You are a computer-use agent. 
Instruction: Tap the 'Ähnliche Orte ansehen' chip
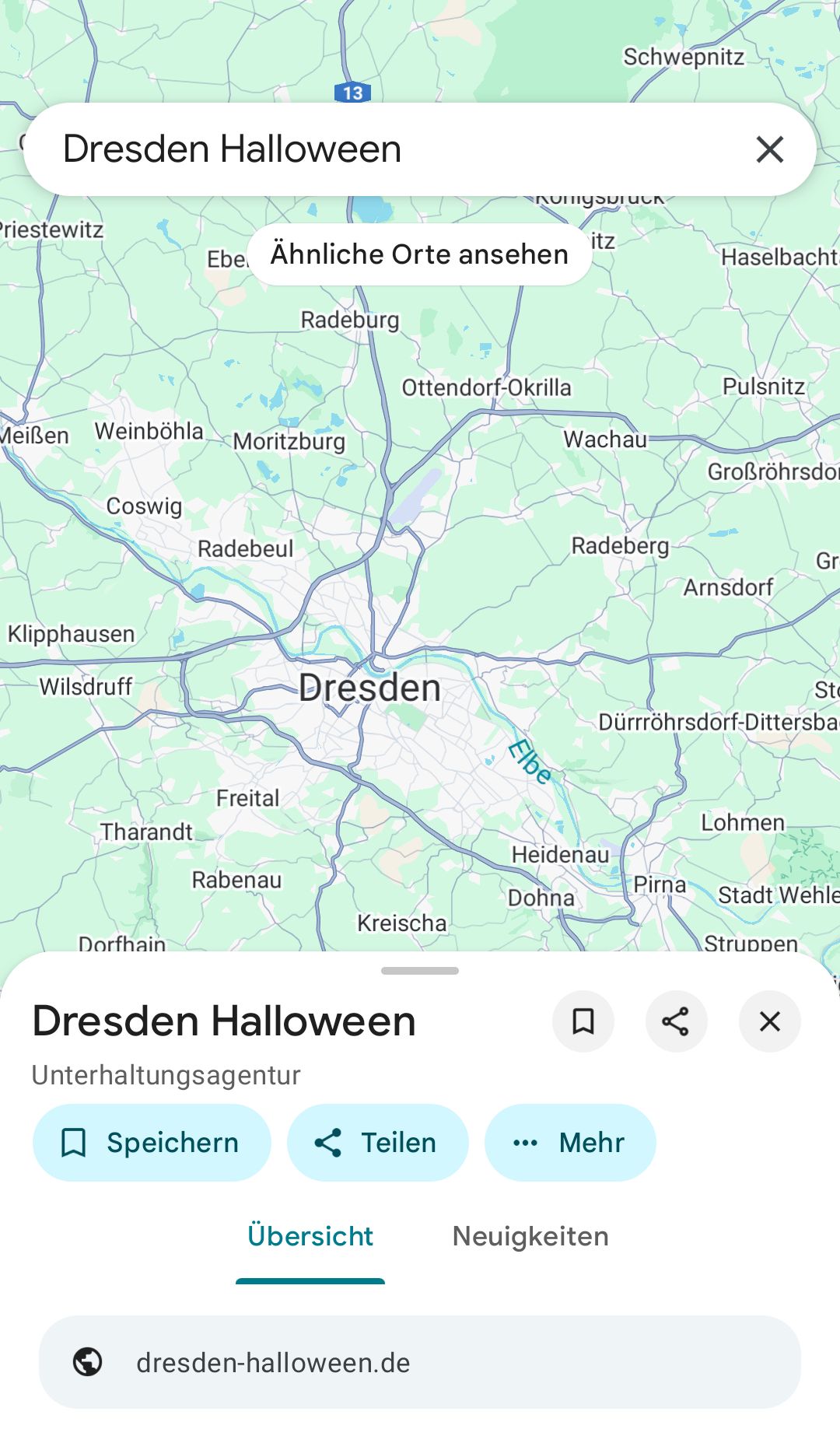click(419, 254)
